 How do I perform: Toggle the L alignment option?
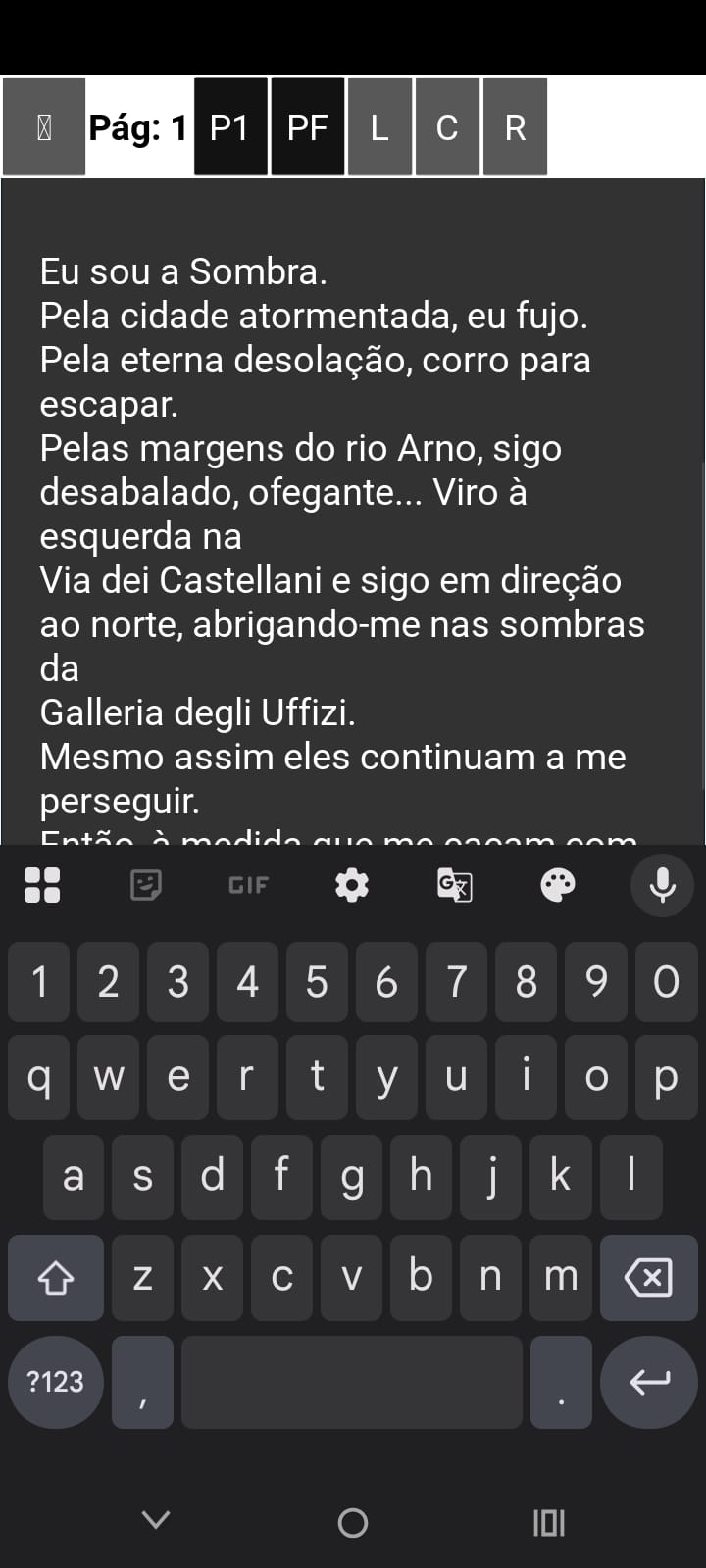tap(379, 127)
